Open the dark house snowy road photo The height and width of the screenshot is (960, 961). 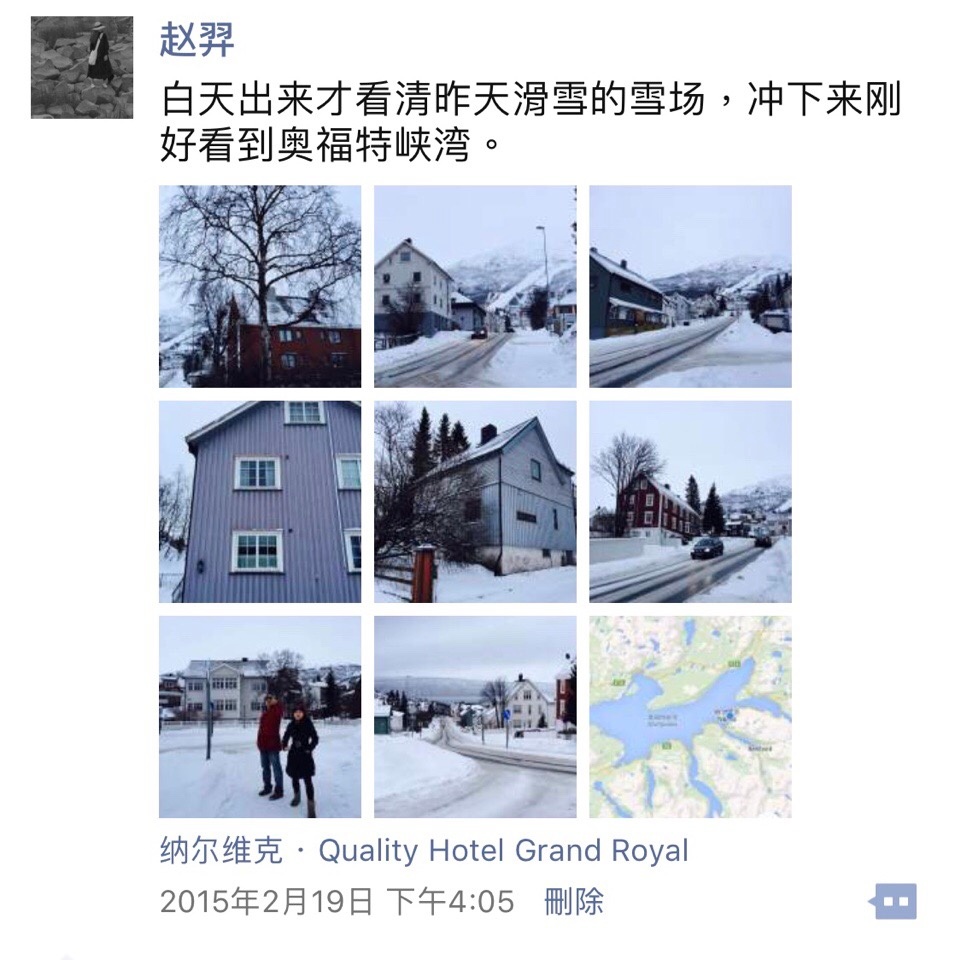tap(690, 286)
